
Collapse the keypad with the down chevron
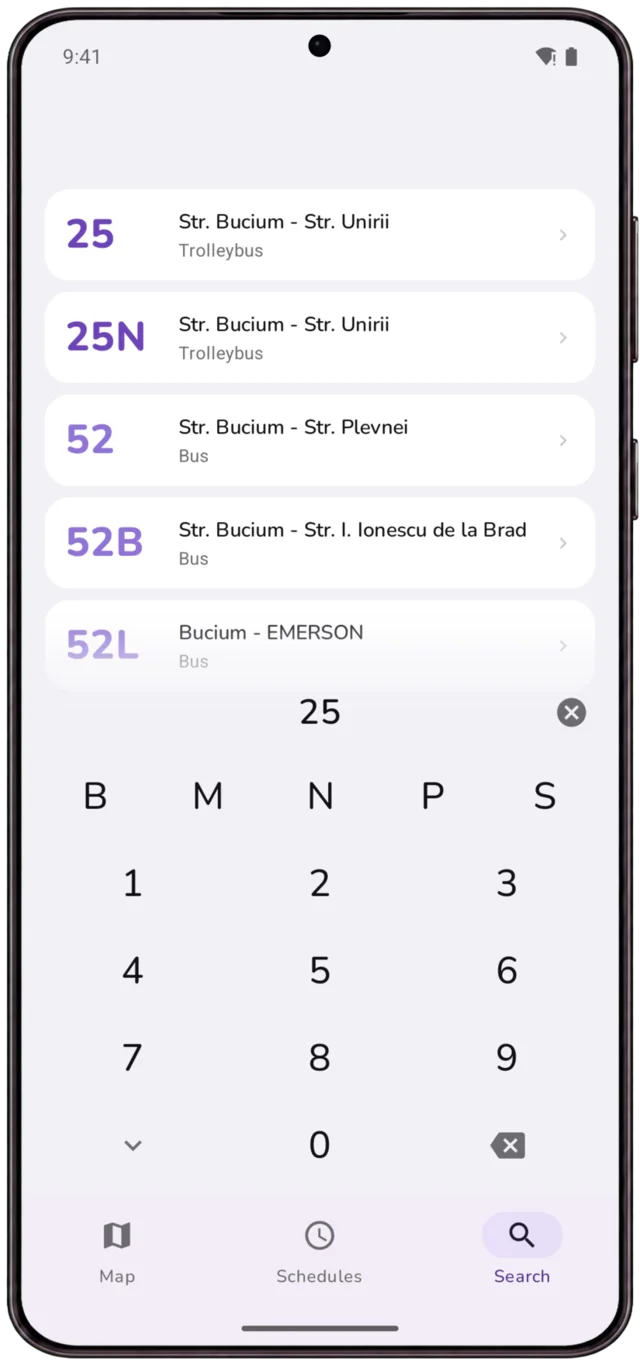pyautogui.click(x=133, y=1146)
